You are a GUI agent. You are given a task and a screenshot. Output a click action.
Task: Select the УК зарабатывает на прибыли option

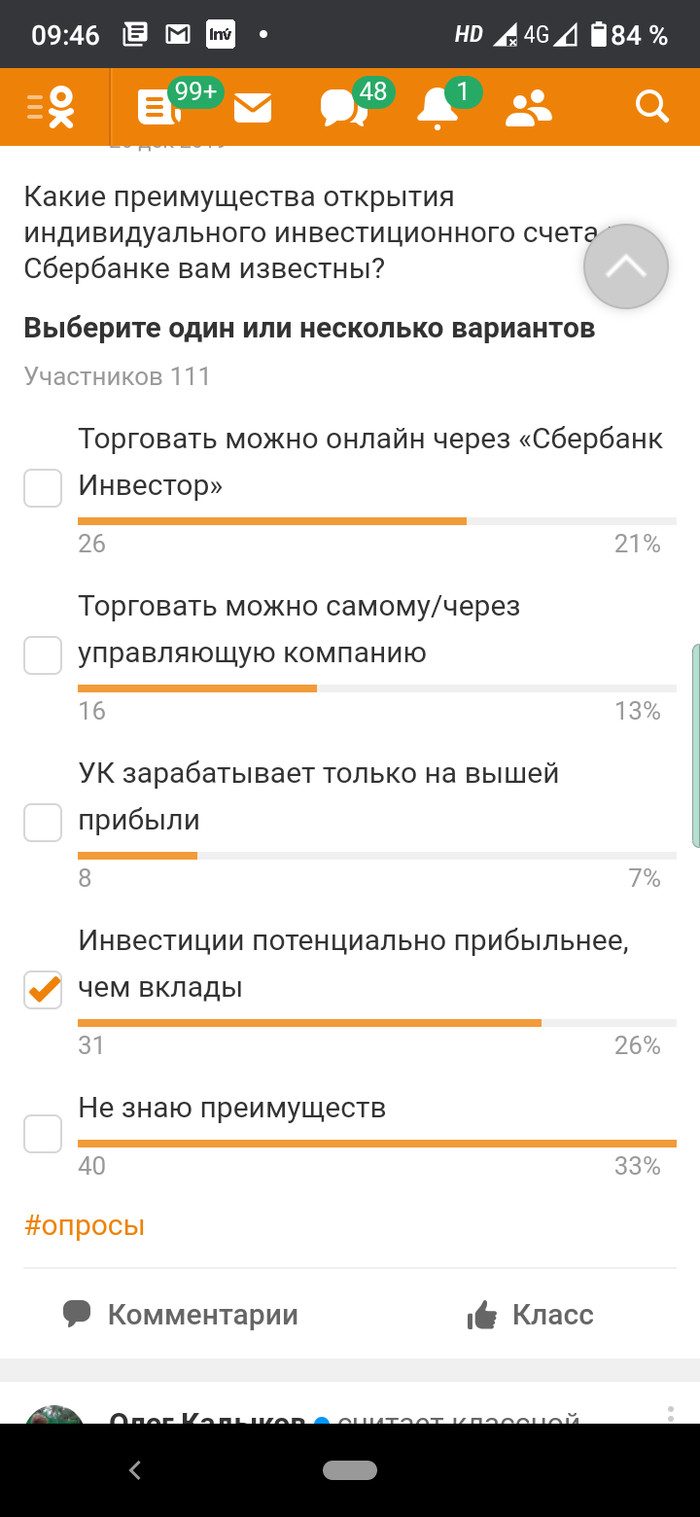pyautogui.click(x=43, y=822)
